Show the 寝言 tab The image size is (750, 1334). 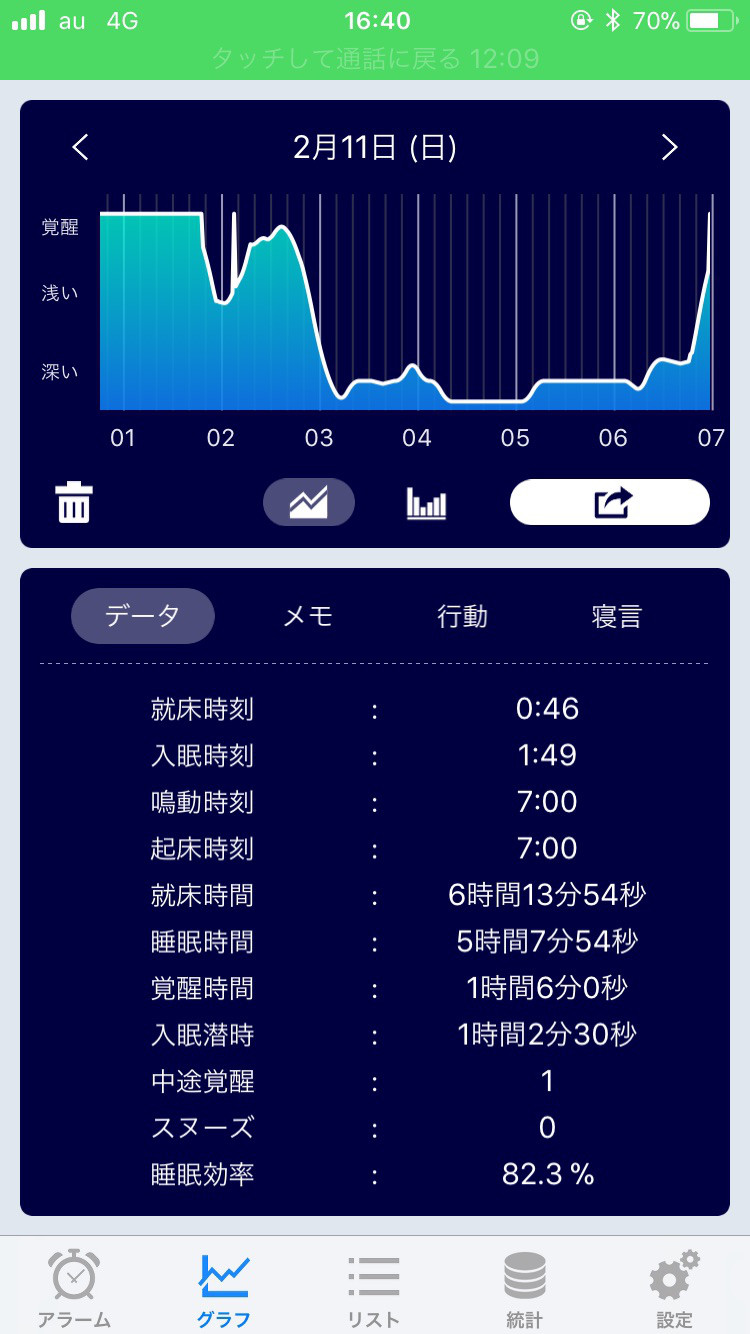pos(616,616)
